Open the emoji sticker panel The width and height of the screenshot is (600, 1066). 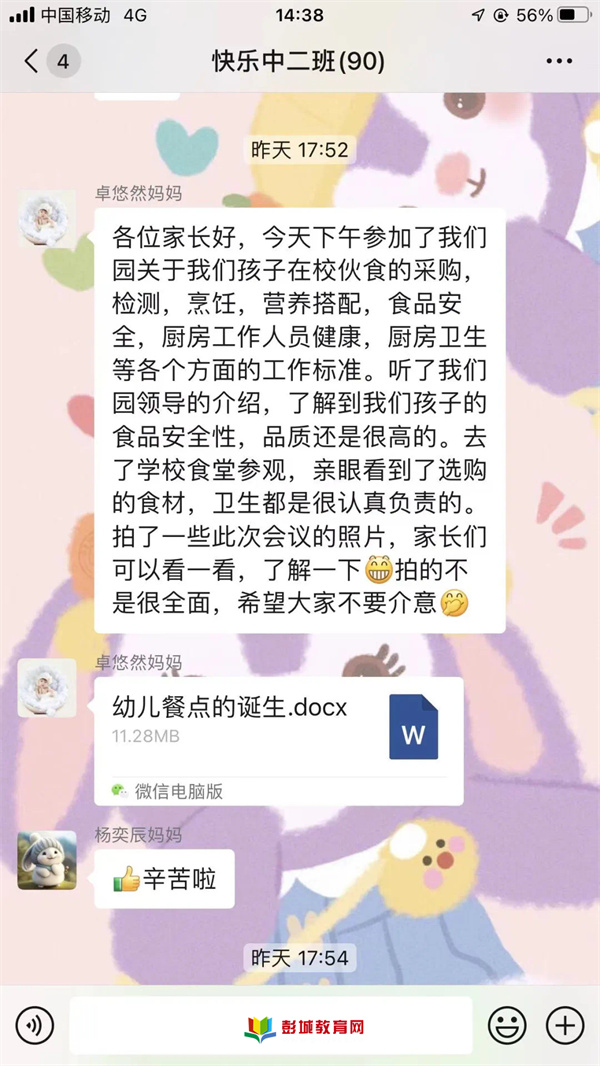tap(507, 1025)
